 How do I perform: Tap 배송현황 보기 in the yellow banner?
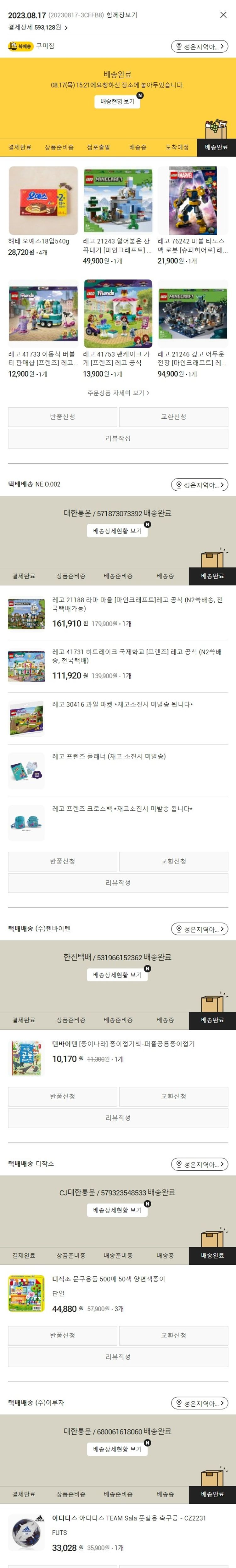tap(117, 102)
